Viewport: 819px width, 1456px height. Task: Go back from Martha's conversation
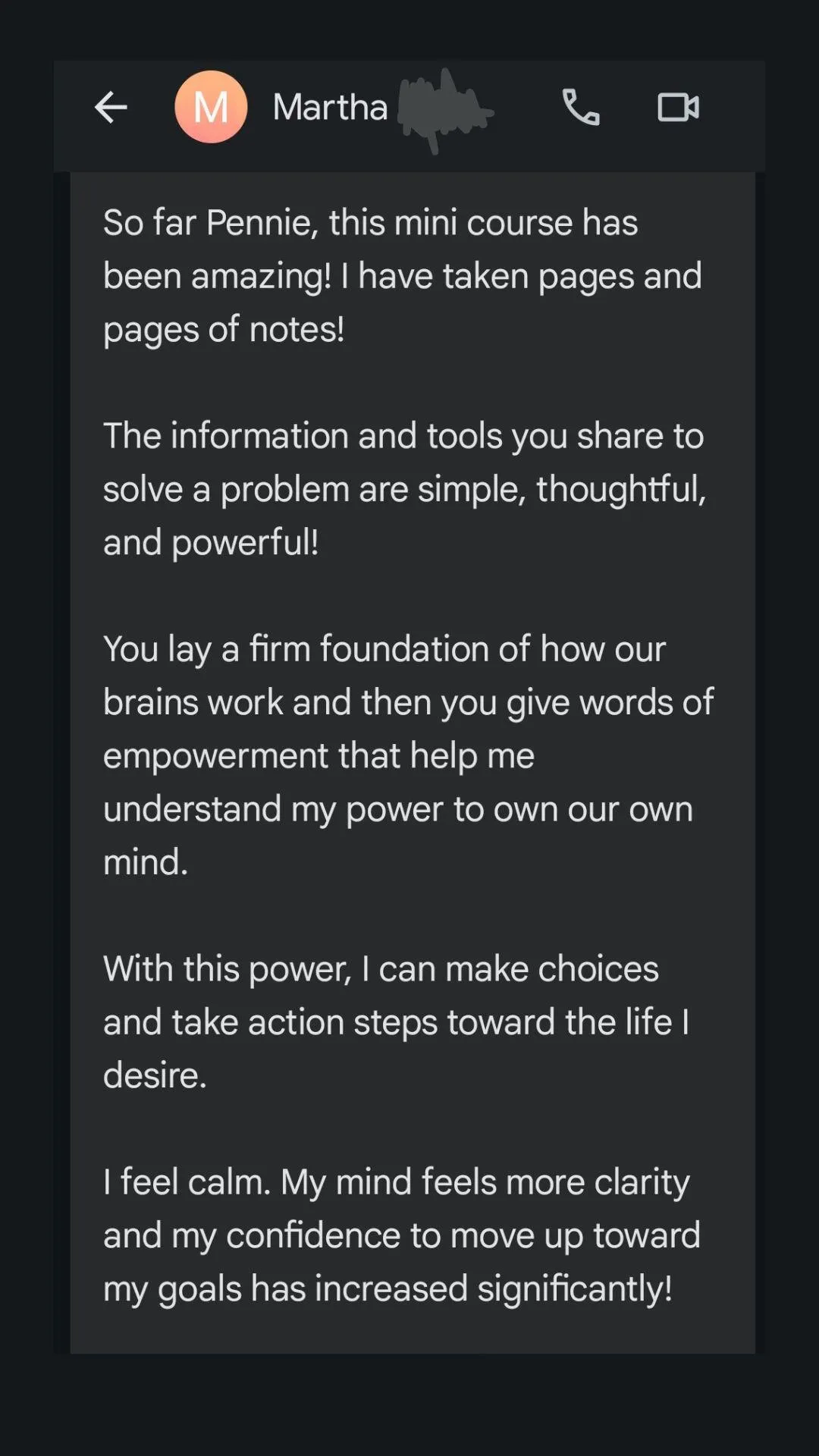pyautogui.click(x=111, y=107)
